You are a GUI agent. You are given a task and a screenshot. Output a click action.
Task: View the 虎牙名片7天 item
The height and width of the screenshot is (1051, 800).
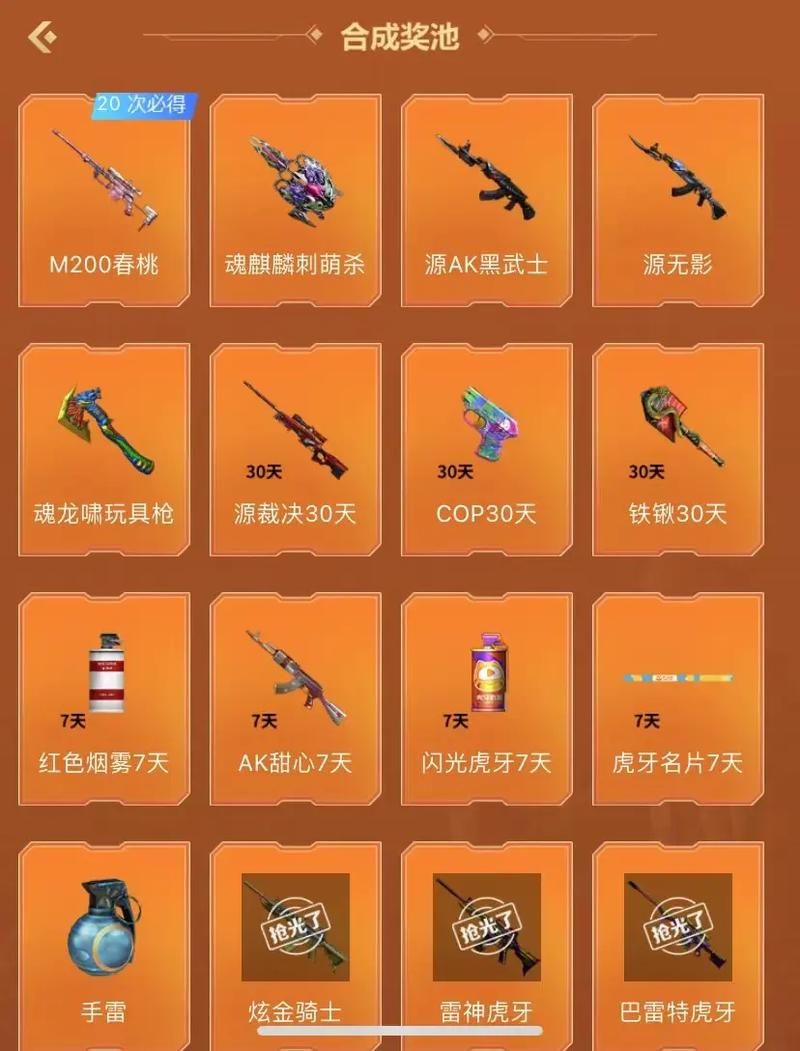678,698
